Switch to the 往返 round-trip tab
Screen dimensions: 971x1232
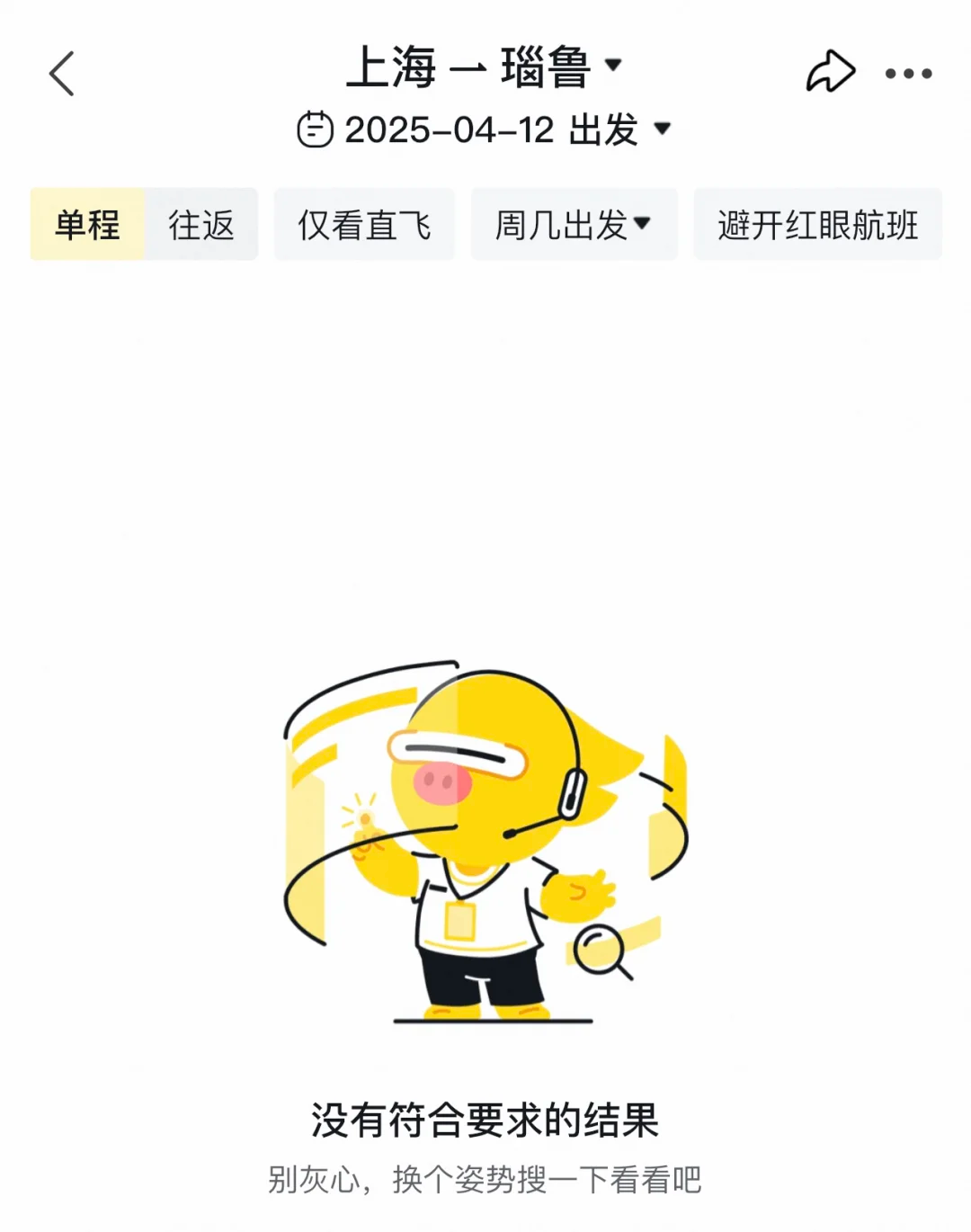click(x=201, y=225)
